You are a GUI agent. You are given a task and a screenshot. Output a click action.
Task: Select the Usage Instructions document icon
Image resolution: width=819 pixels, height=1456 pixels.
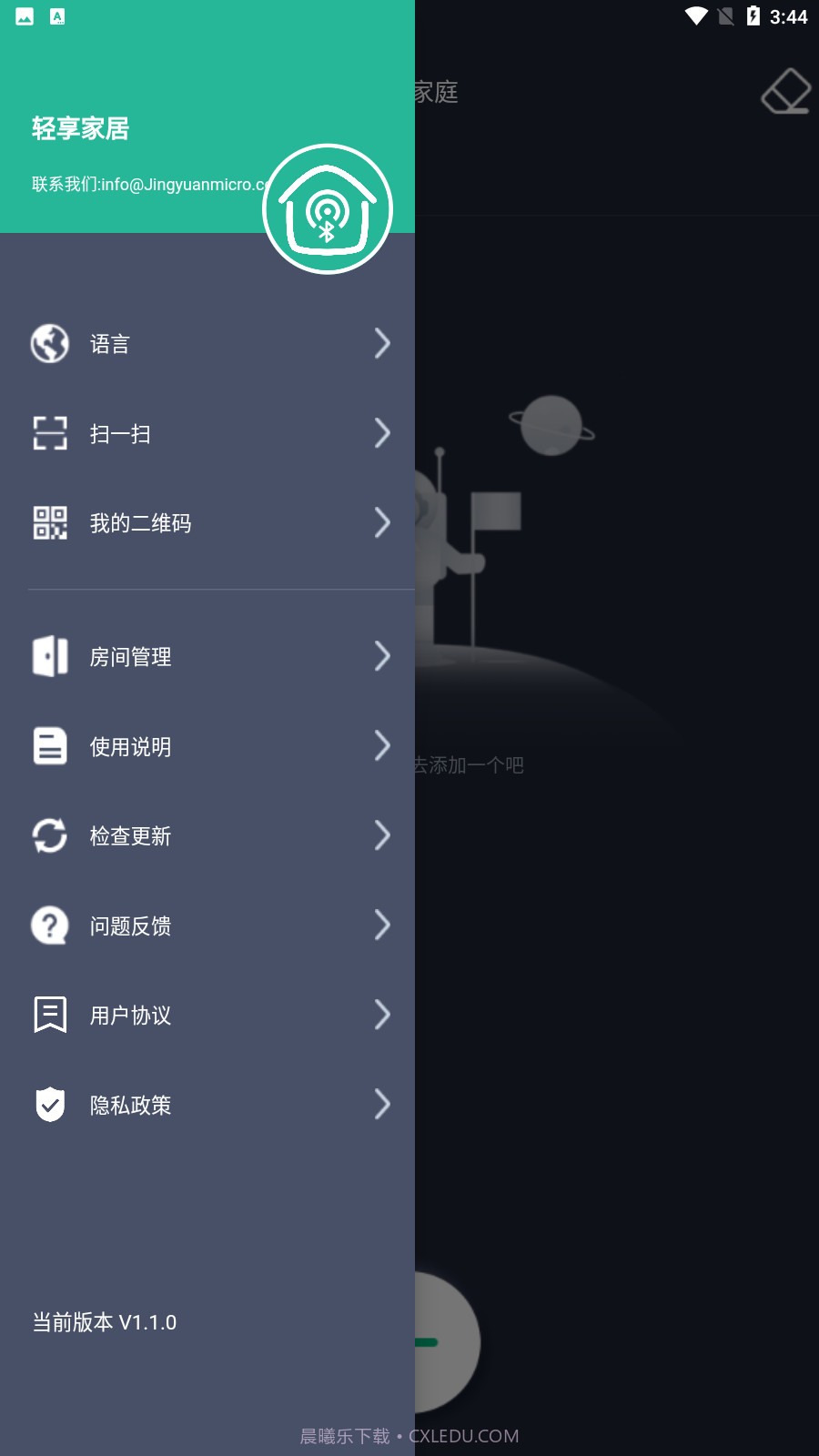tap(50, 745)
